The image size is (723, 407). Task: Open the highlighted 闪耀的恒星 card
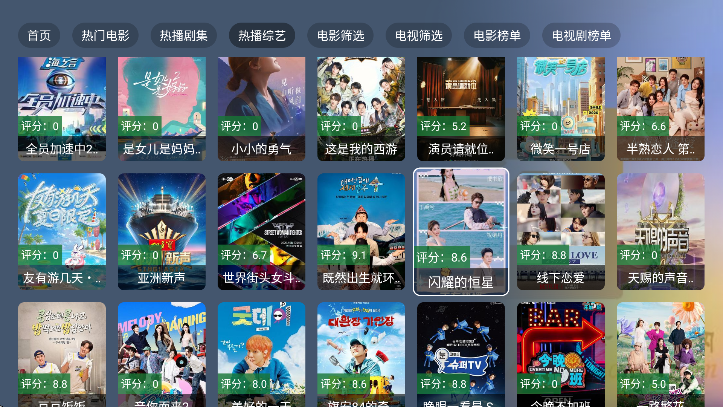461,232
